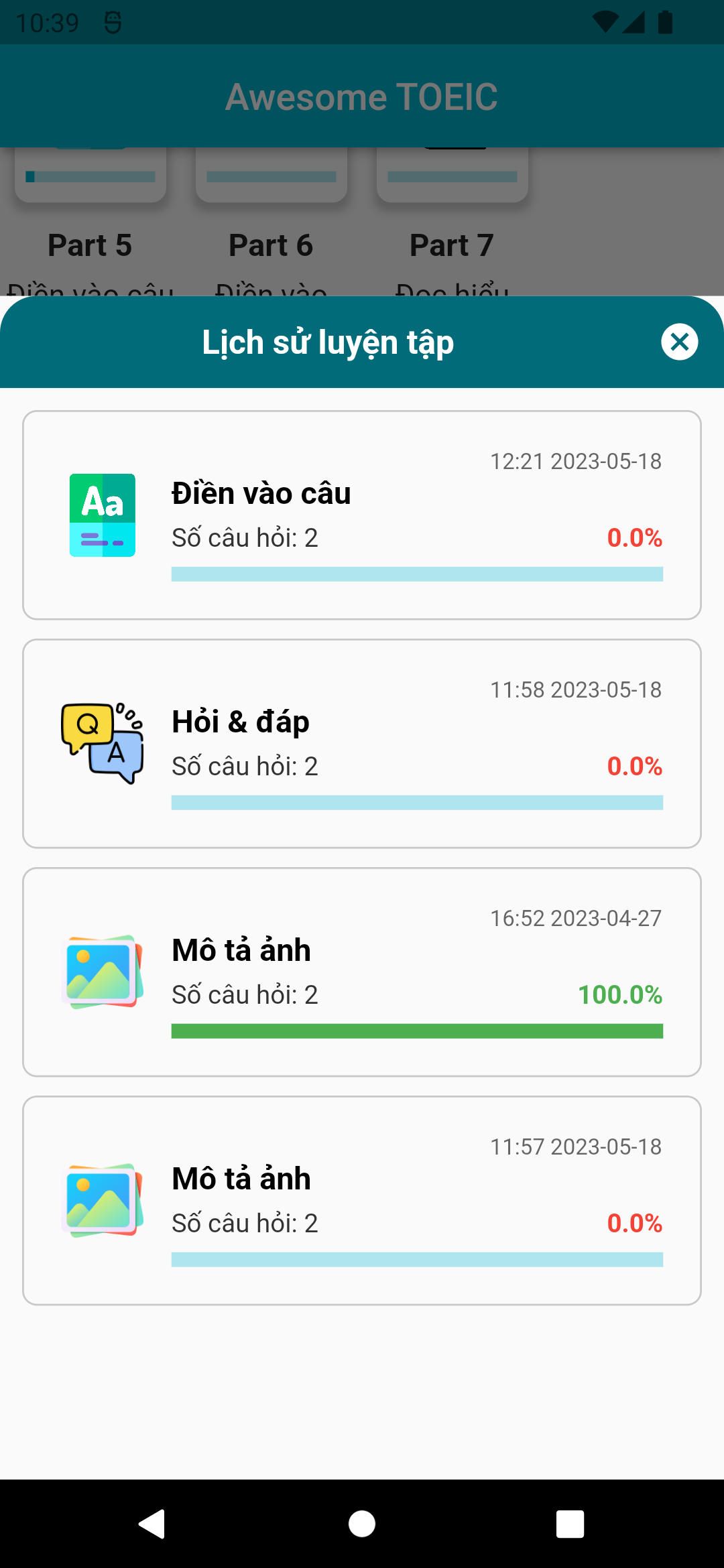The height and width of the screenshot is (1568, 724).
Task: Tap the progress bar on Hỏi & đáp card
Action: (x=417, y=801)
